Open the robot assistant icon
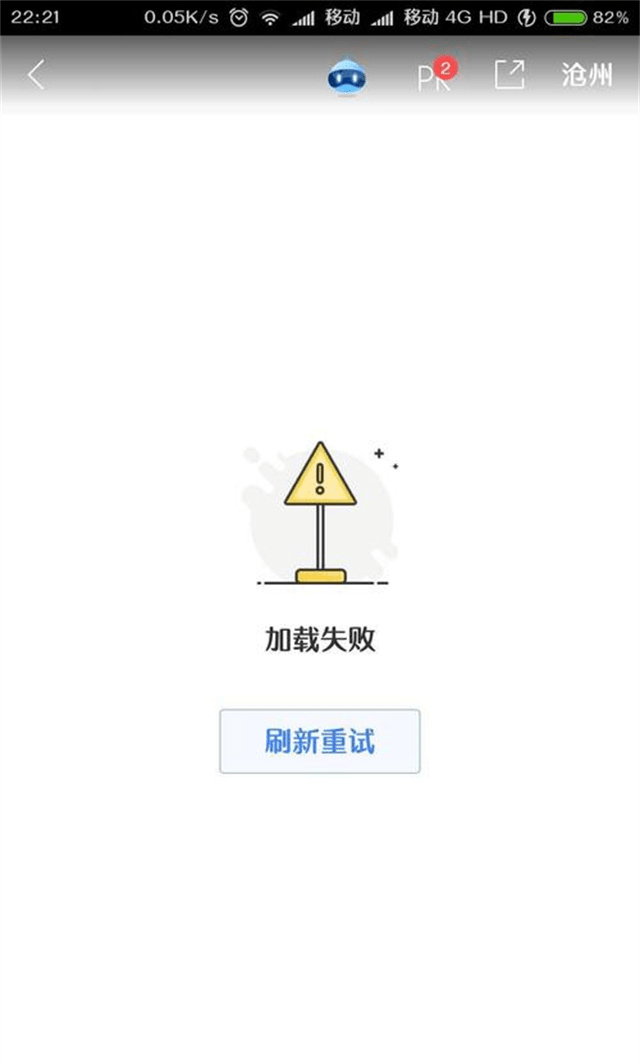The image size is (640, 1064). click(347, 77)
